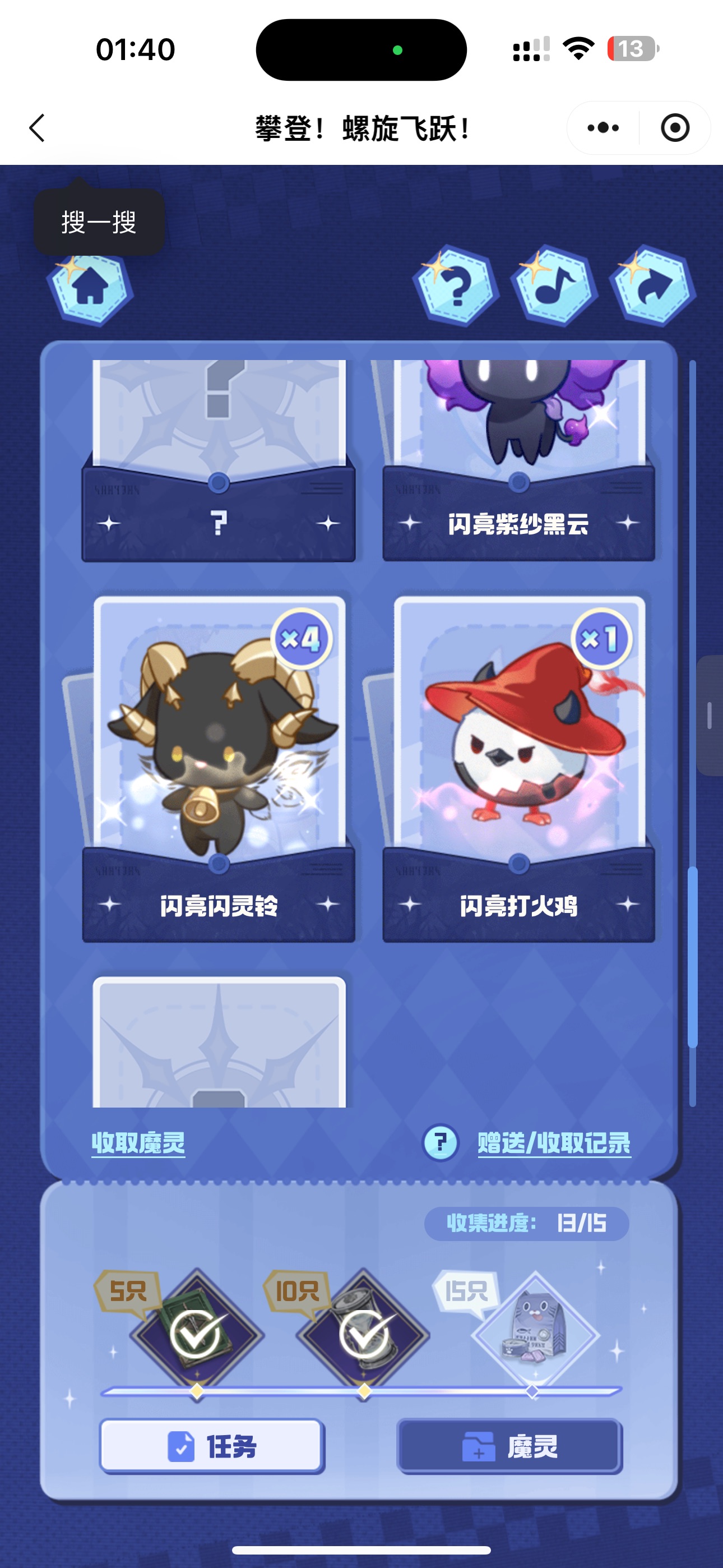Switch to the 魔灵 tab
Screen dimensions: 723x1568
coord(509,1446)
